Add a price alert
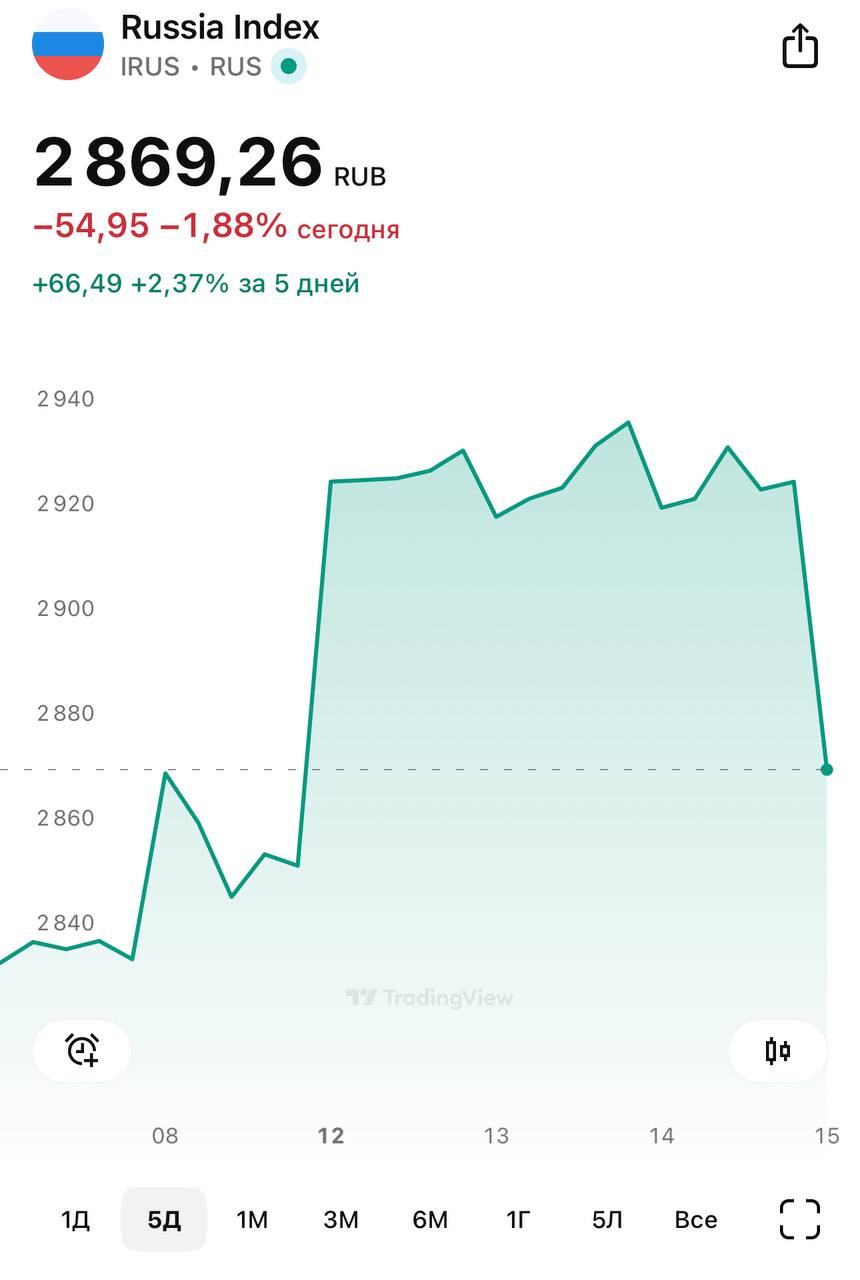 (x=82, y=1050)
